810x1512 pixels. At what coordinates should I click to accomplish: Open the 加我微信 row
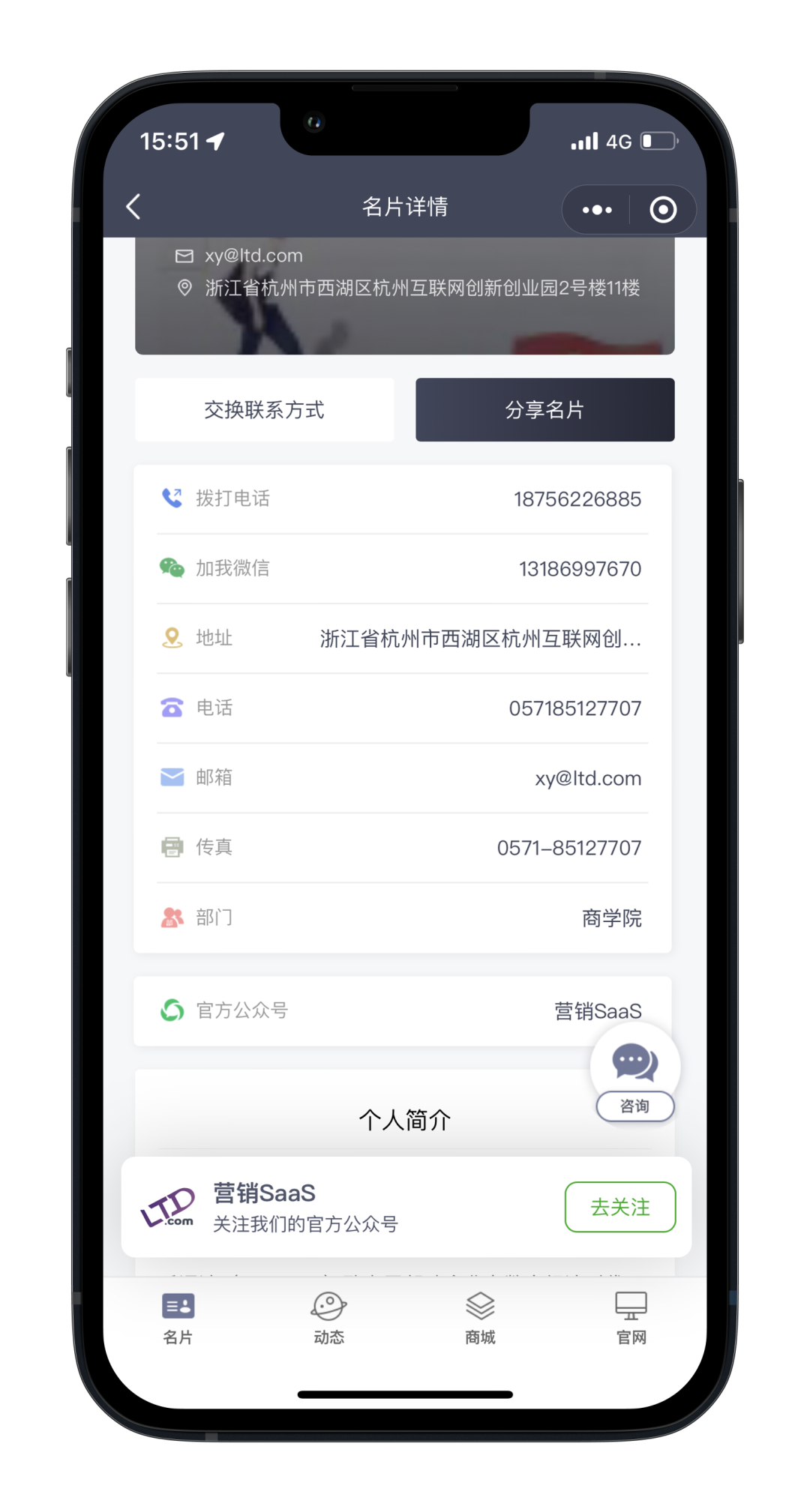pos(402,569)
